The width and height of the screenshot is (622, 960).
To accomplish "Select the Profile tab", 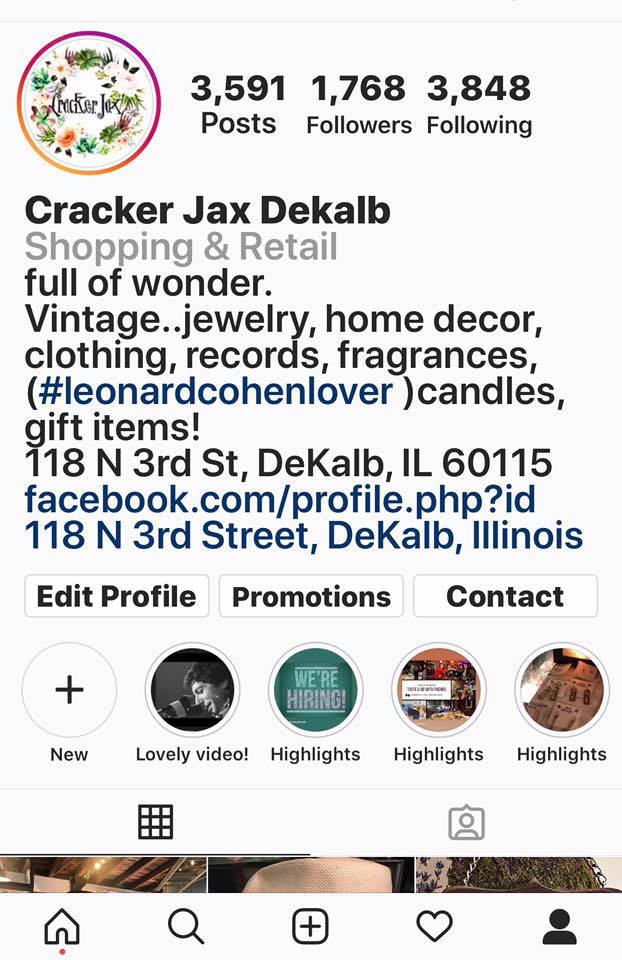I will click(x=559, y=927).
